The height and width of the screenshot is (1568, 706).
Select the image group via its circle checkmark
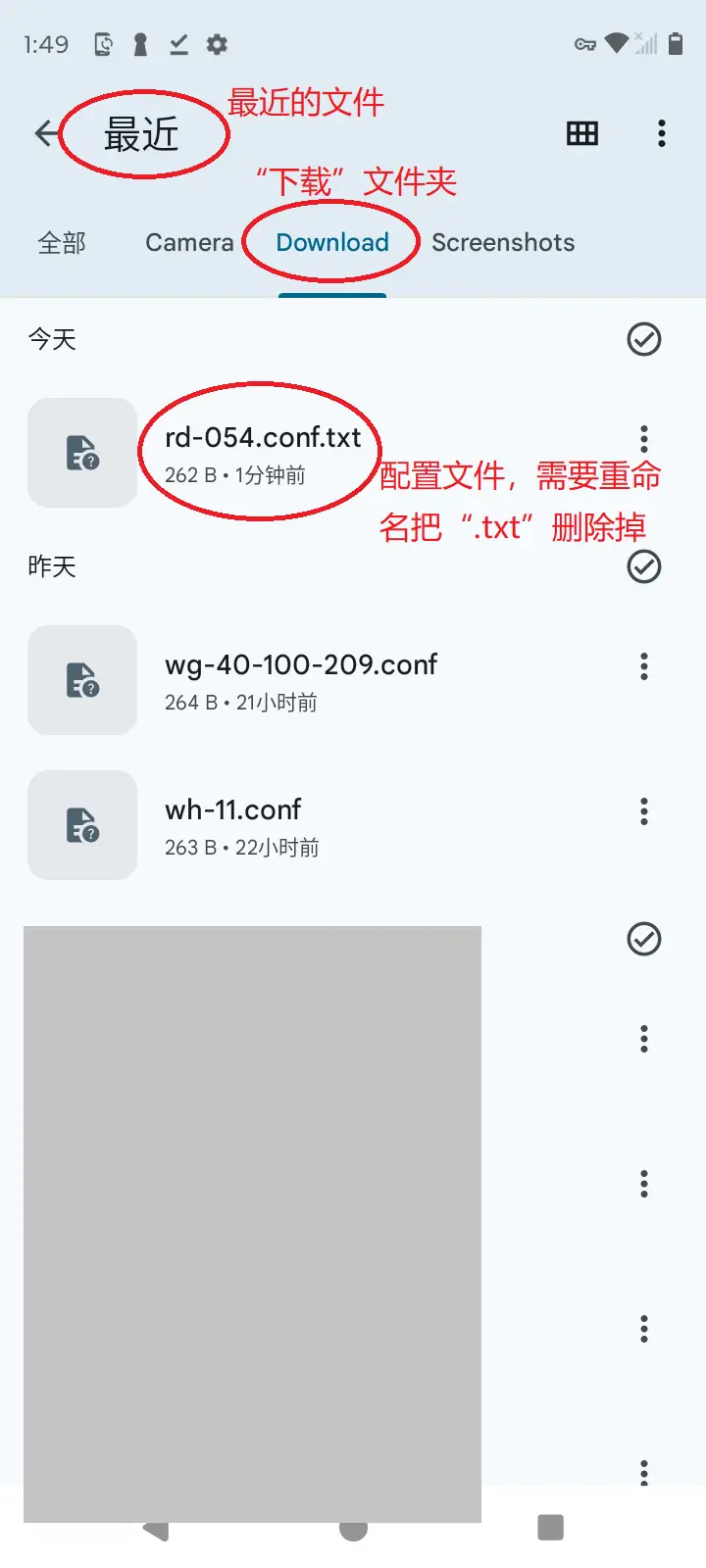pyautogui.click(x=643, y=940)
